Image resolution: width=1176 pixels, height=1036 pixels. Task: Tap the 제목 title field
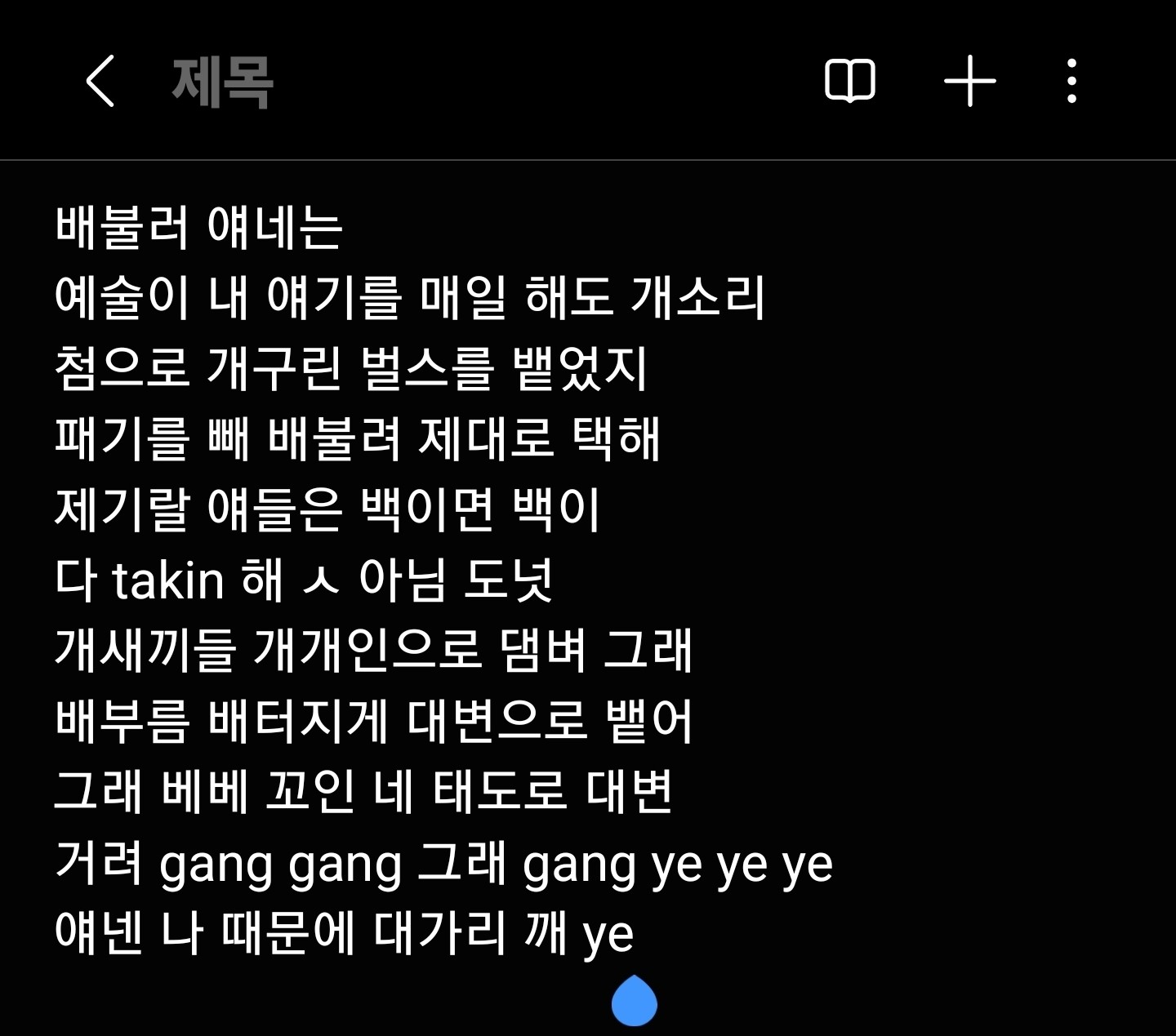tap(222, 82)
